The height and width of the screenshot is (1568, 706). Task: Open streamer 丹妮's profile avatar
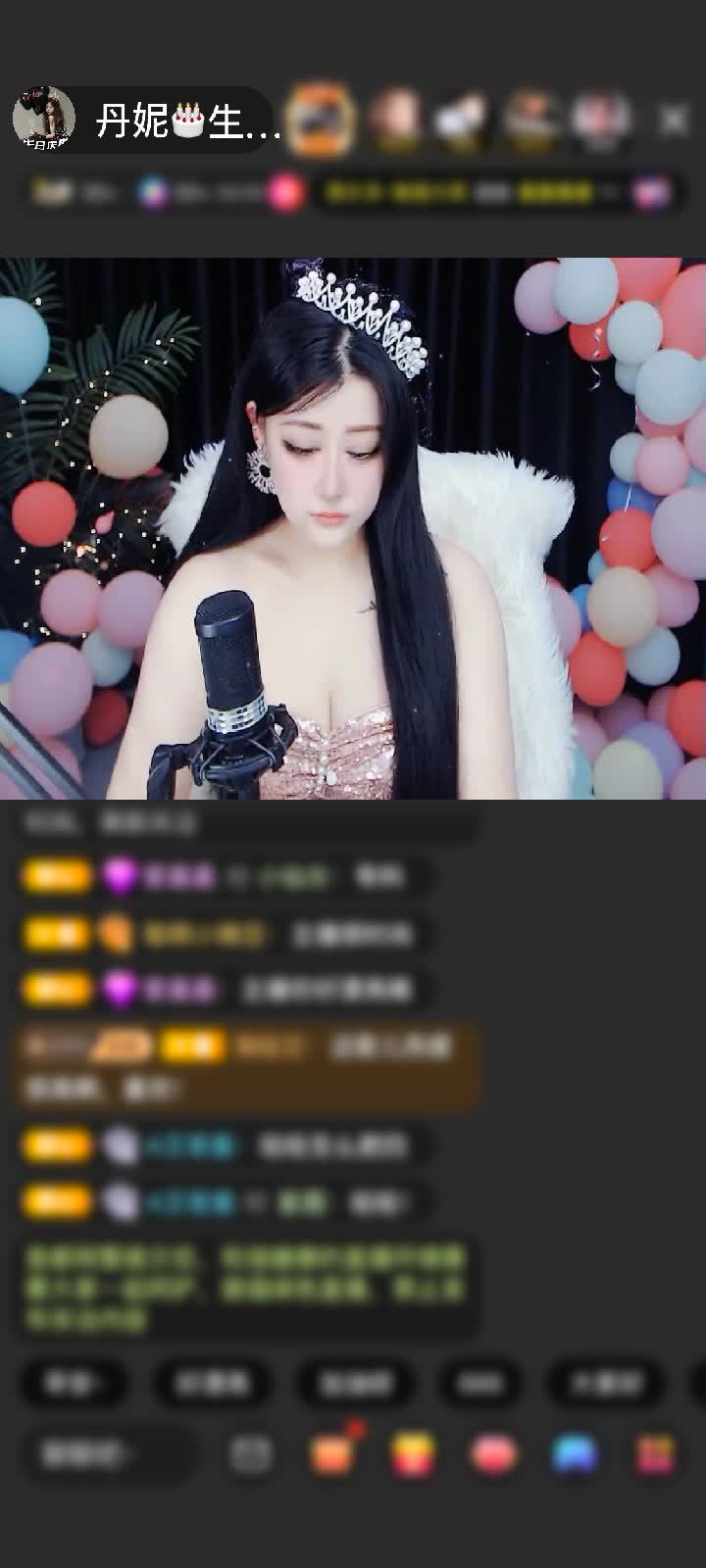click(44, 119)
